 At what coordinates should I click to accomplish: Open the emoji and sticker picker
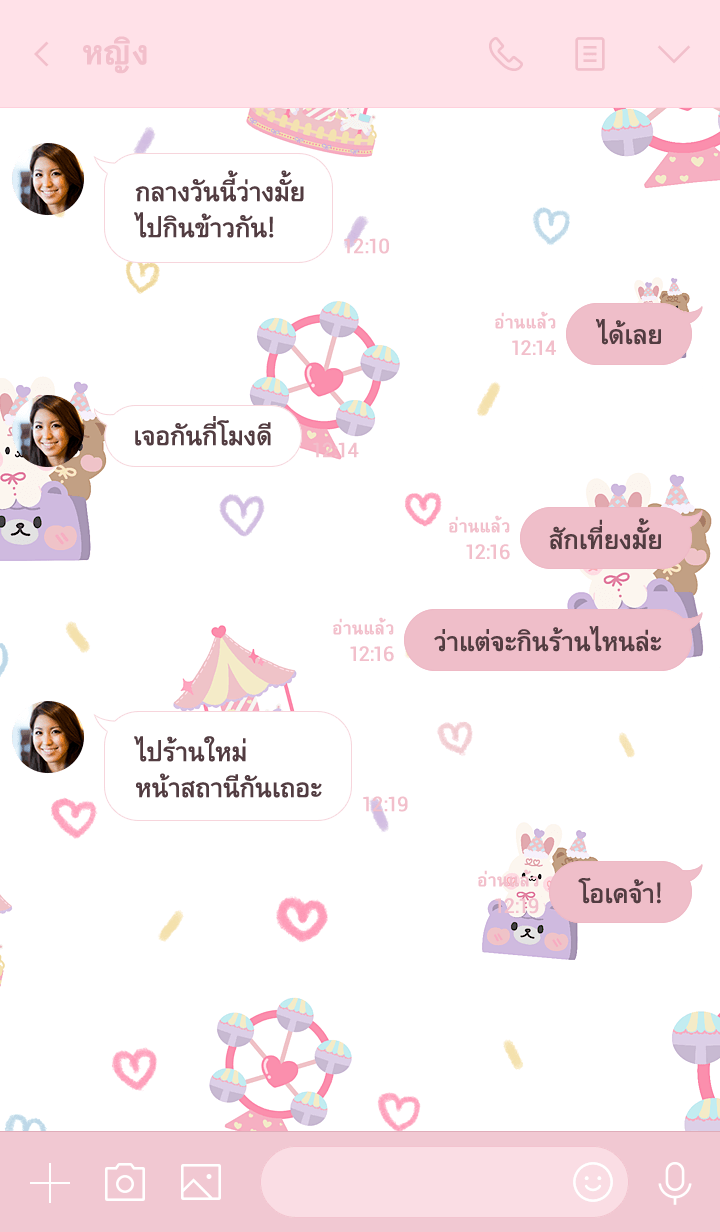tap(592, 1183)
